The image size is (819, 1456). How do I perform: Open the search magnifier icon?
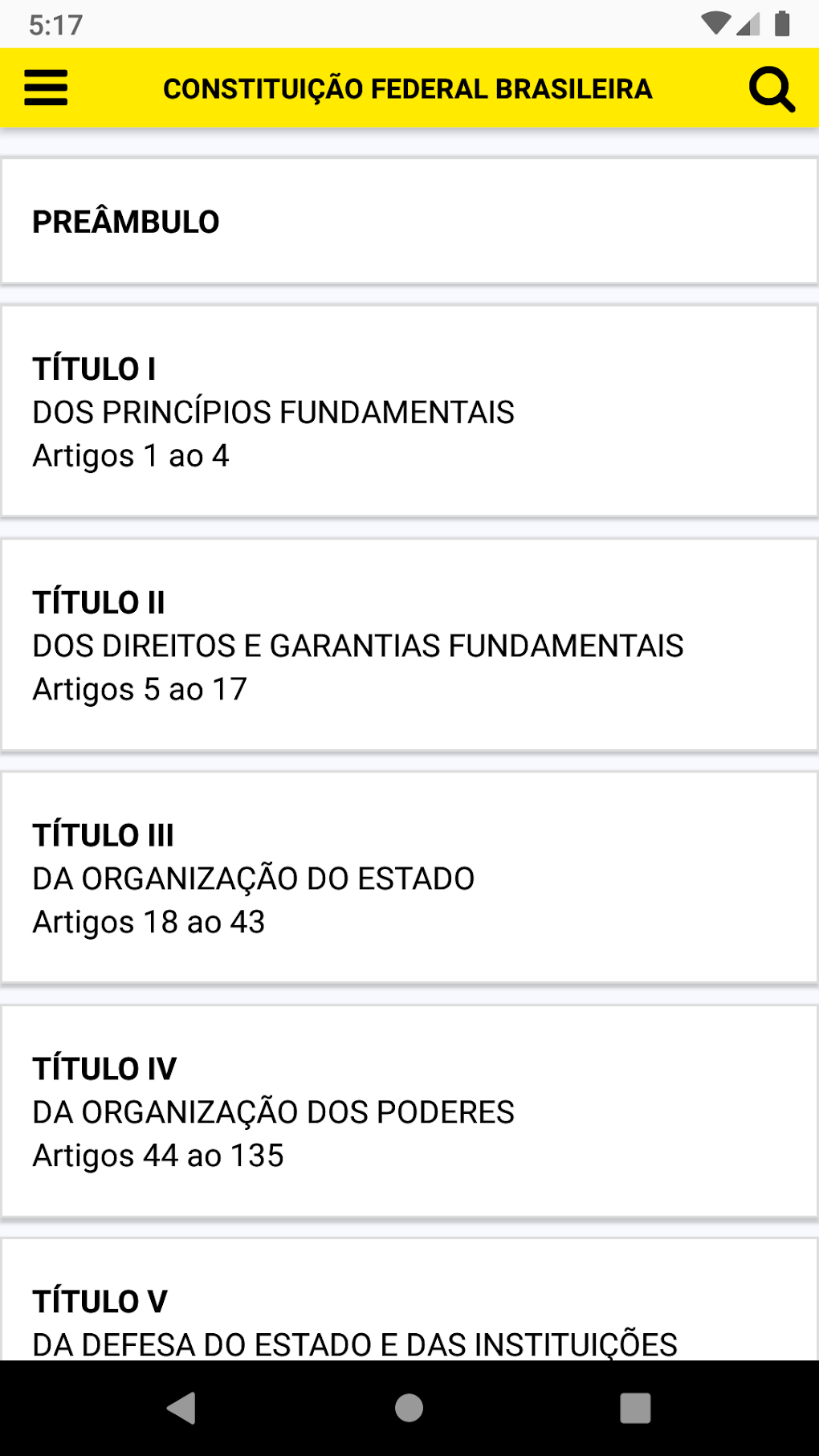tap(771, 88)
